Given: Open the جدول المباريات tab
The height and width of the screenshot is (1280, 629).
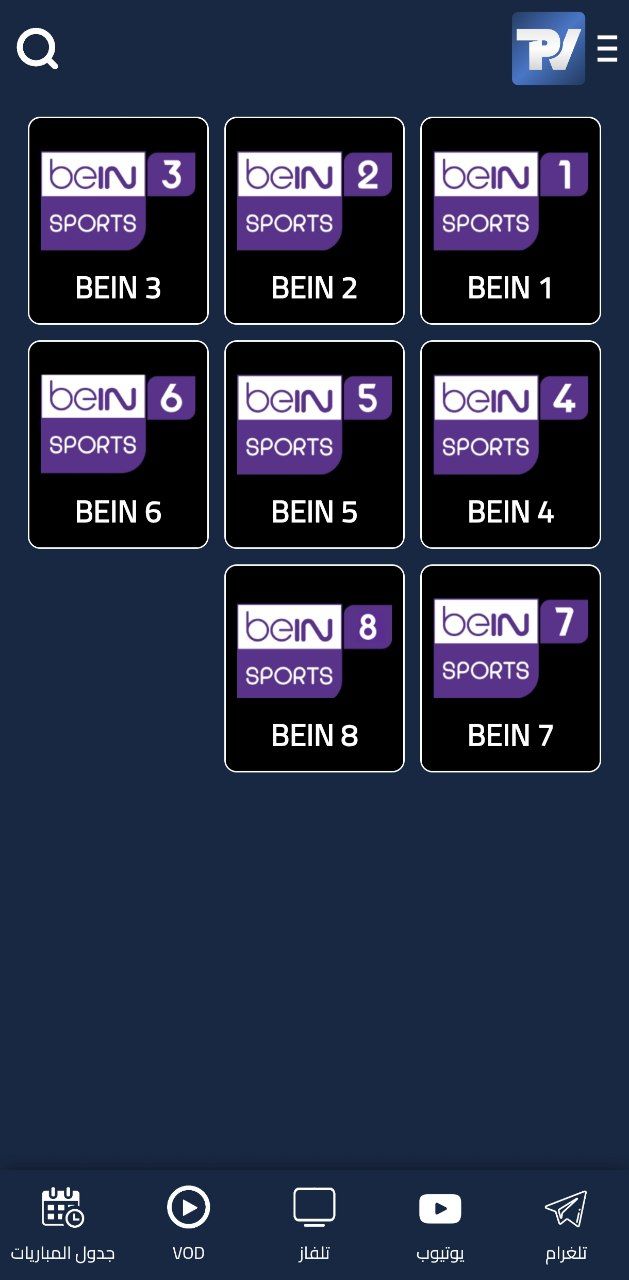Looking at the screenshot, I should 63,1223.
